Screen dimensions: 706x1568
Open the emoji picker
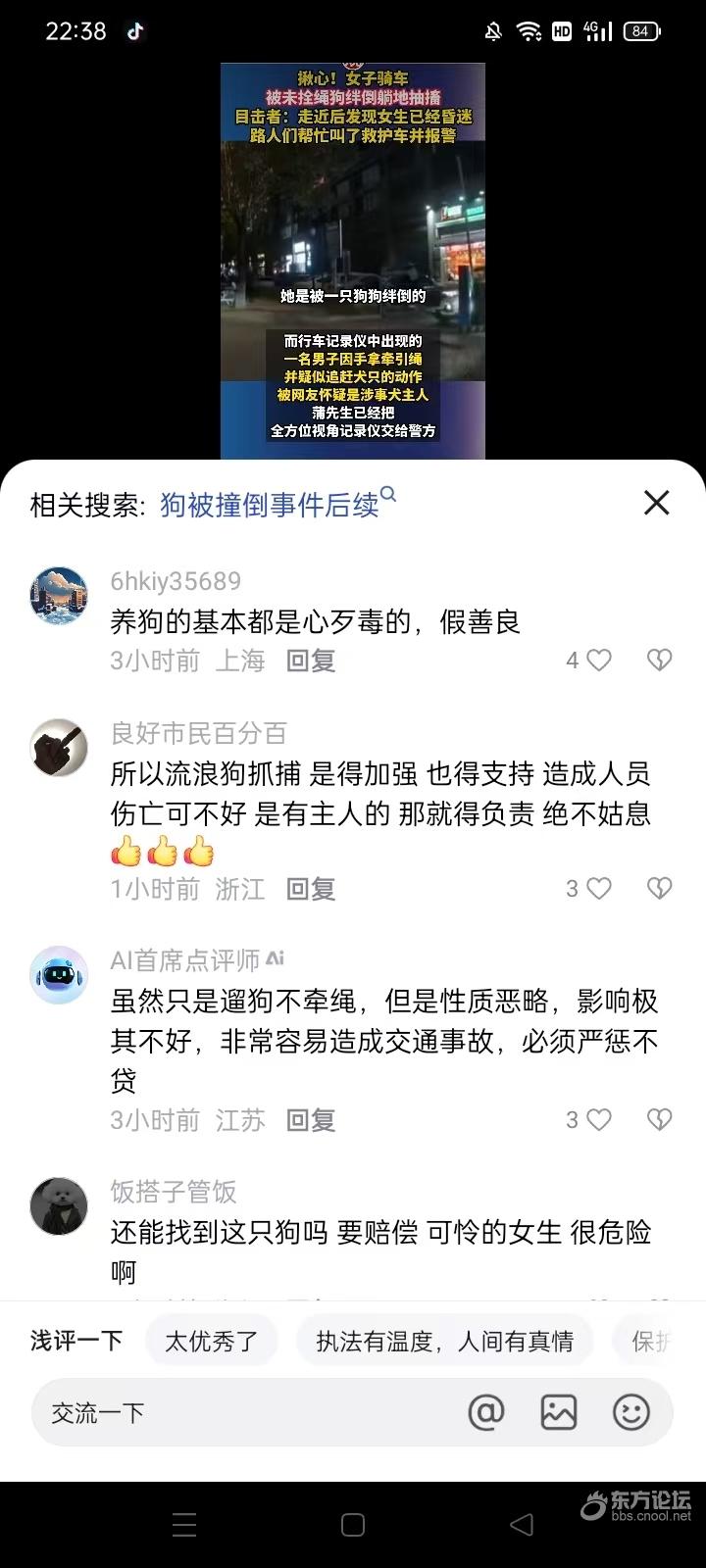click(x=631, y=1412)
